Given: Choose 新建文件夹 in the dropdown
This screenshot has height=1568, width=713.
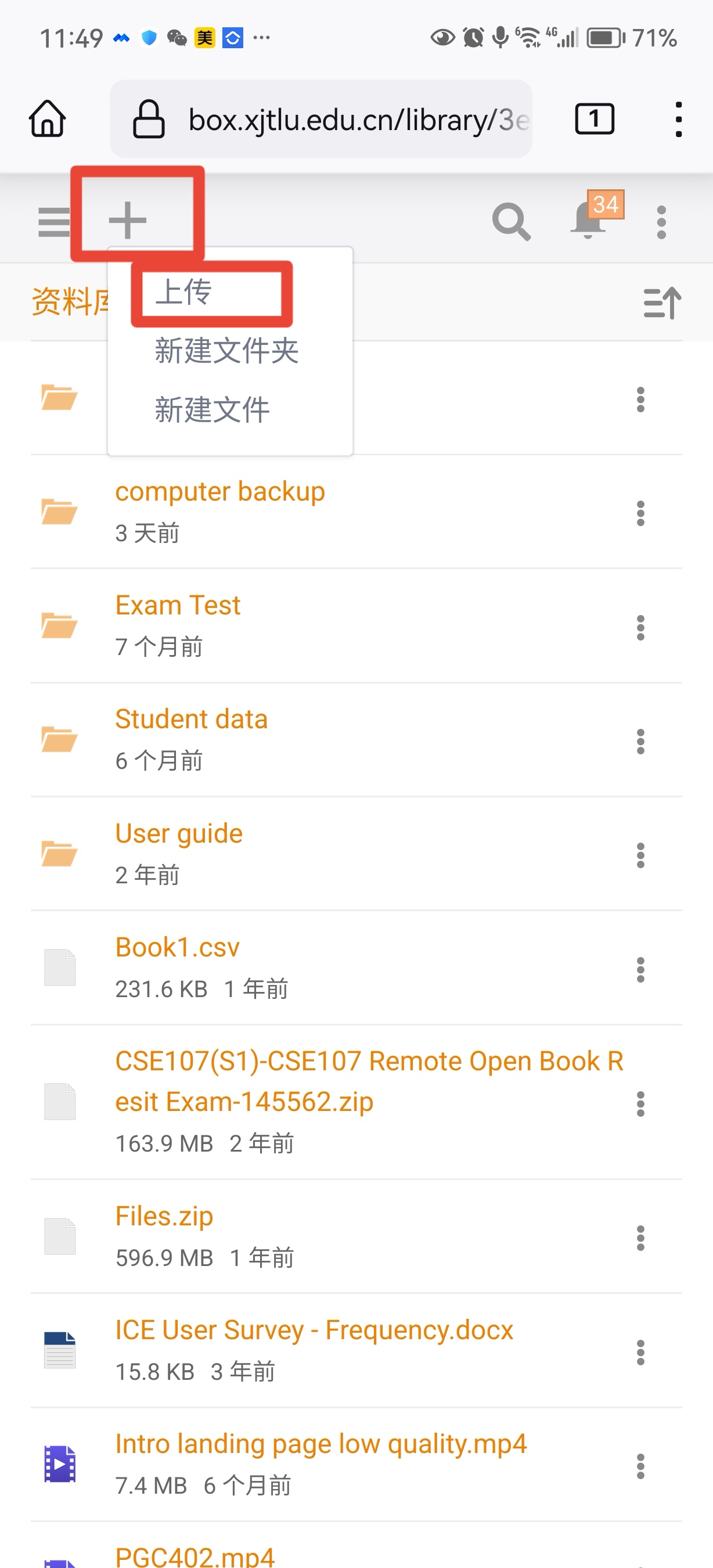Looking at the screenshot, I should point(226,351).
